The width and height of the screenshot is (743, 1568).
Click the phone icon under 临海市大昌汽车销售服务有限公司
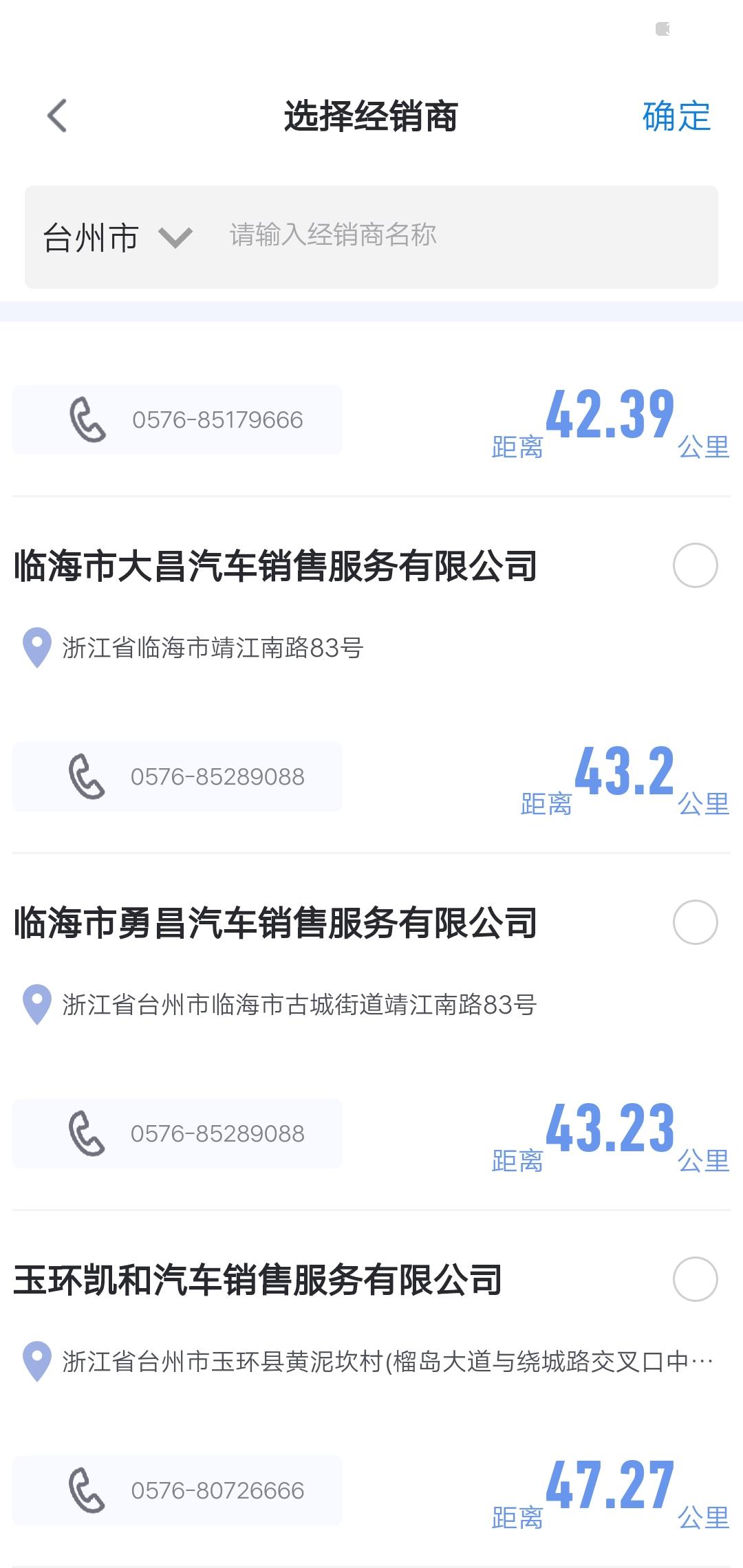tap(88, 777)
